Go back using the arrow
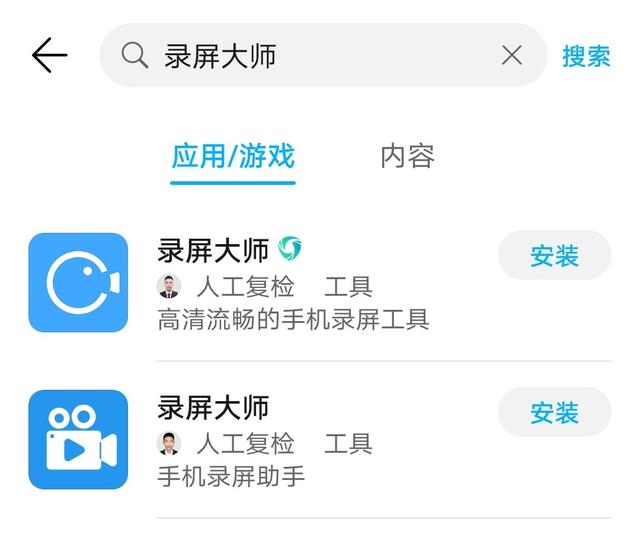640x535 pixels. tap(49, 56)
